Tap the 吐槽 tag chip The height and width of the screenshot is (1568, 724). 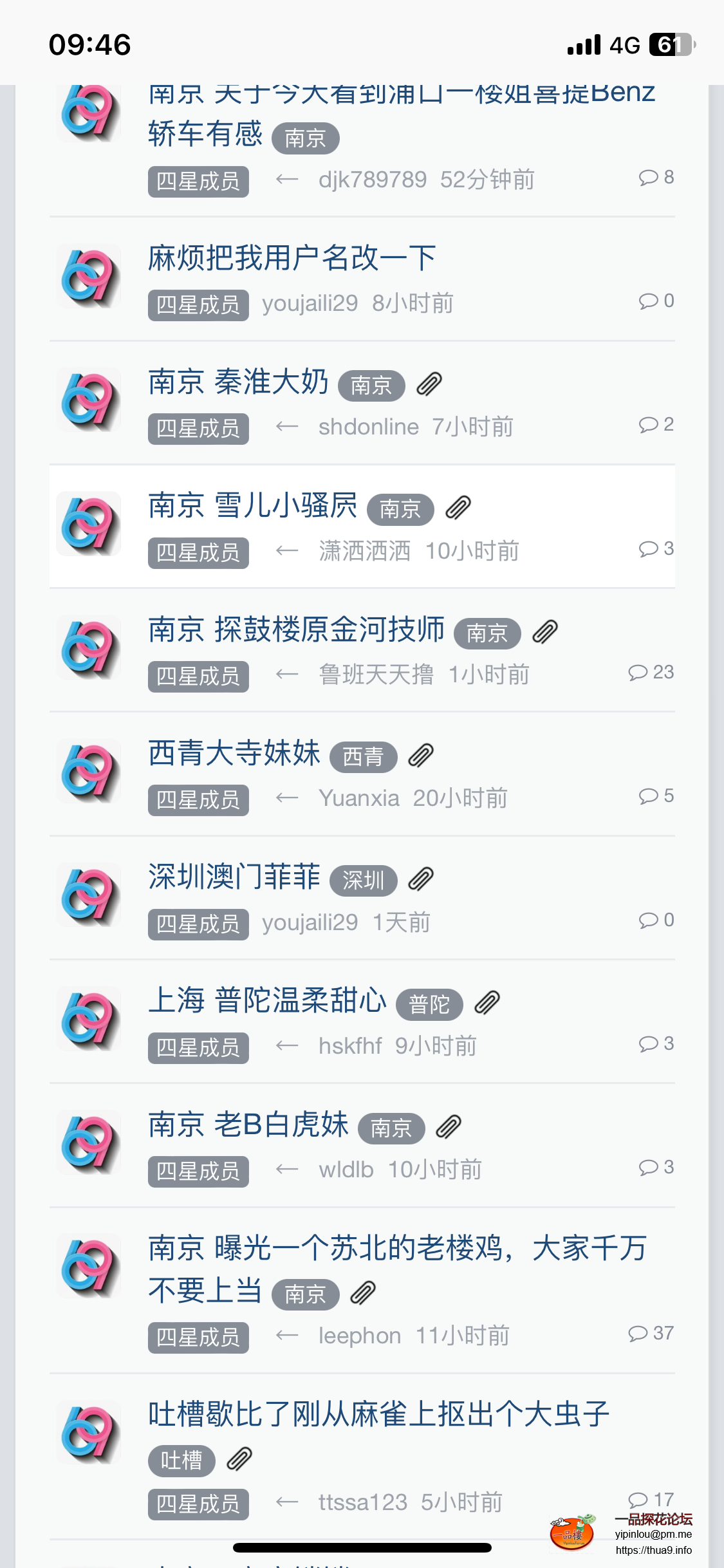point(181,1461)
